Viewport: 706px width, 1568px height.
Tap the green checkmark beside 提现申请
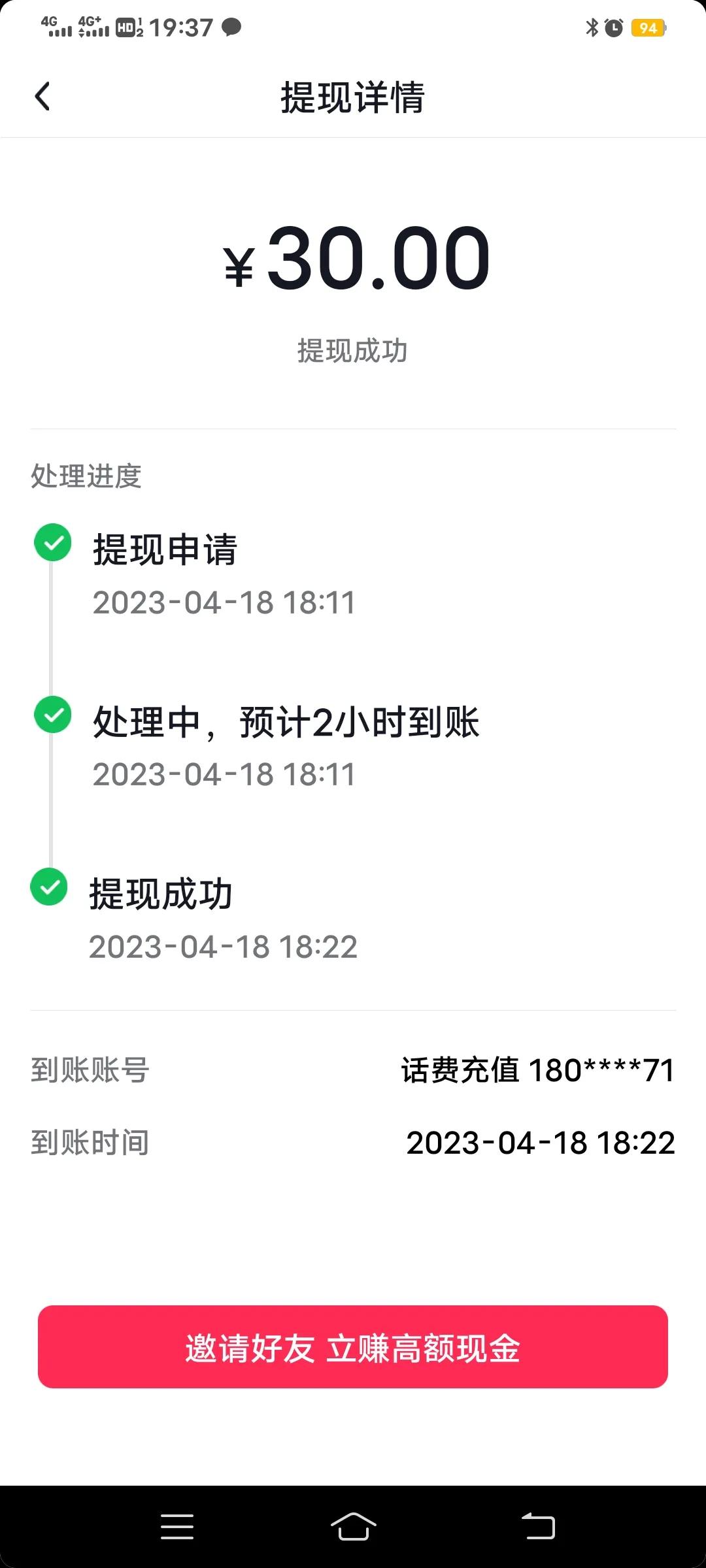(x=52, y=542)
